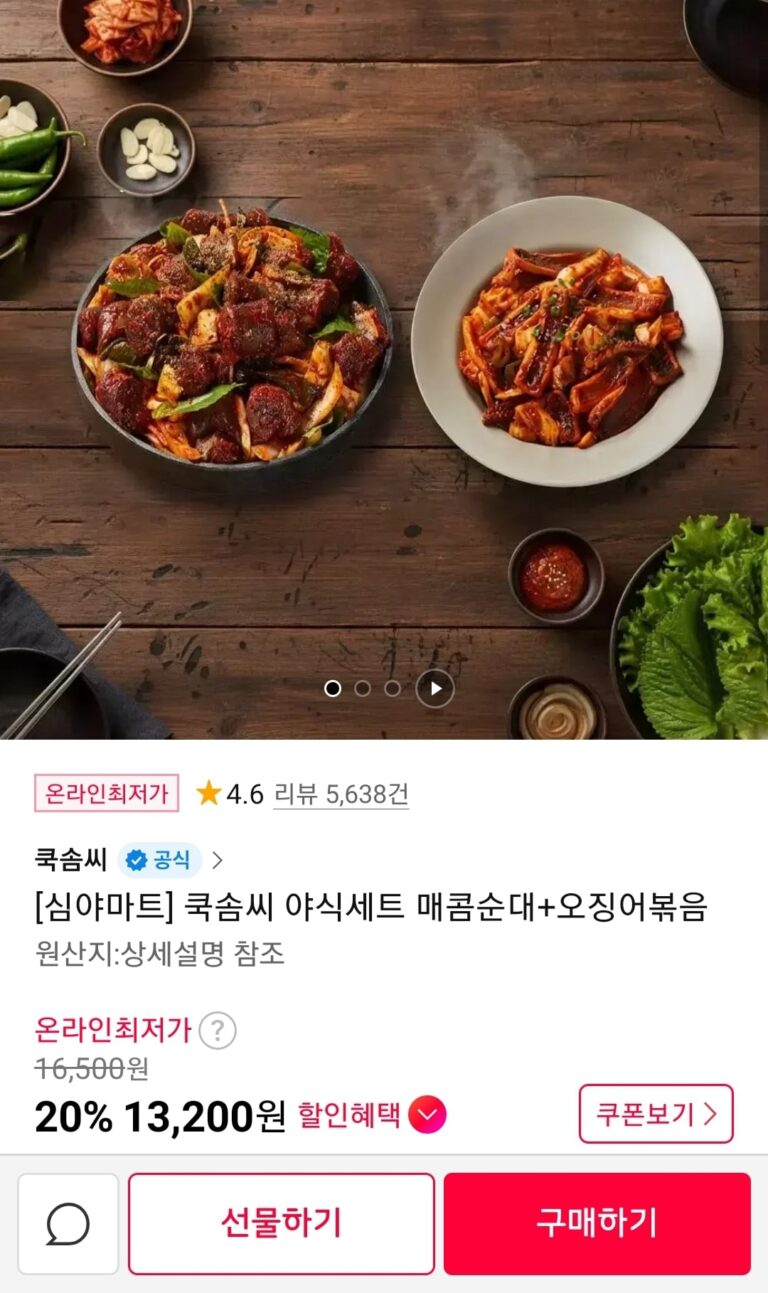Open the chat inquiry icon

(x=68, y=1224)
